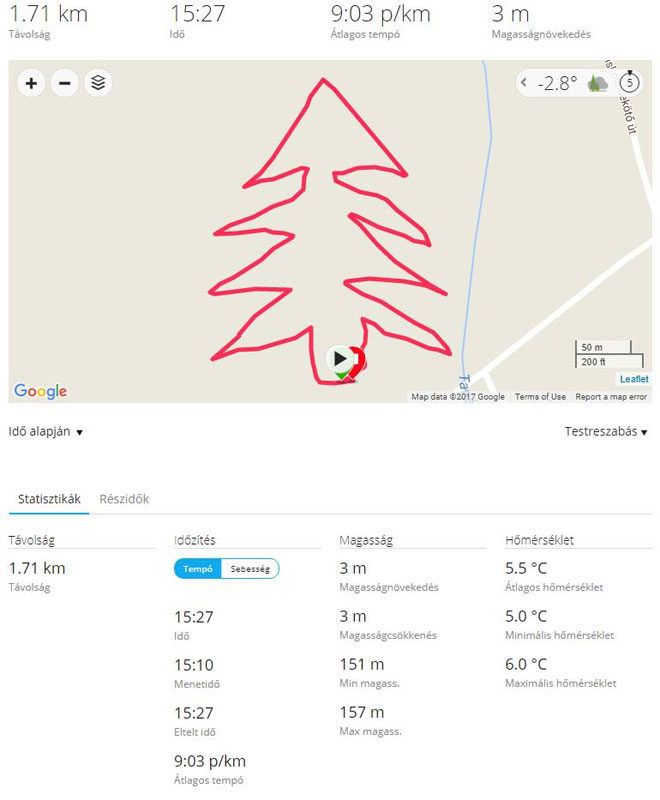Select the Tempó option
The image size is (660, 800).
coord(198,569)
